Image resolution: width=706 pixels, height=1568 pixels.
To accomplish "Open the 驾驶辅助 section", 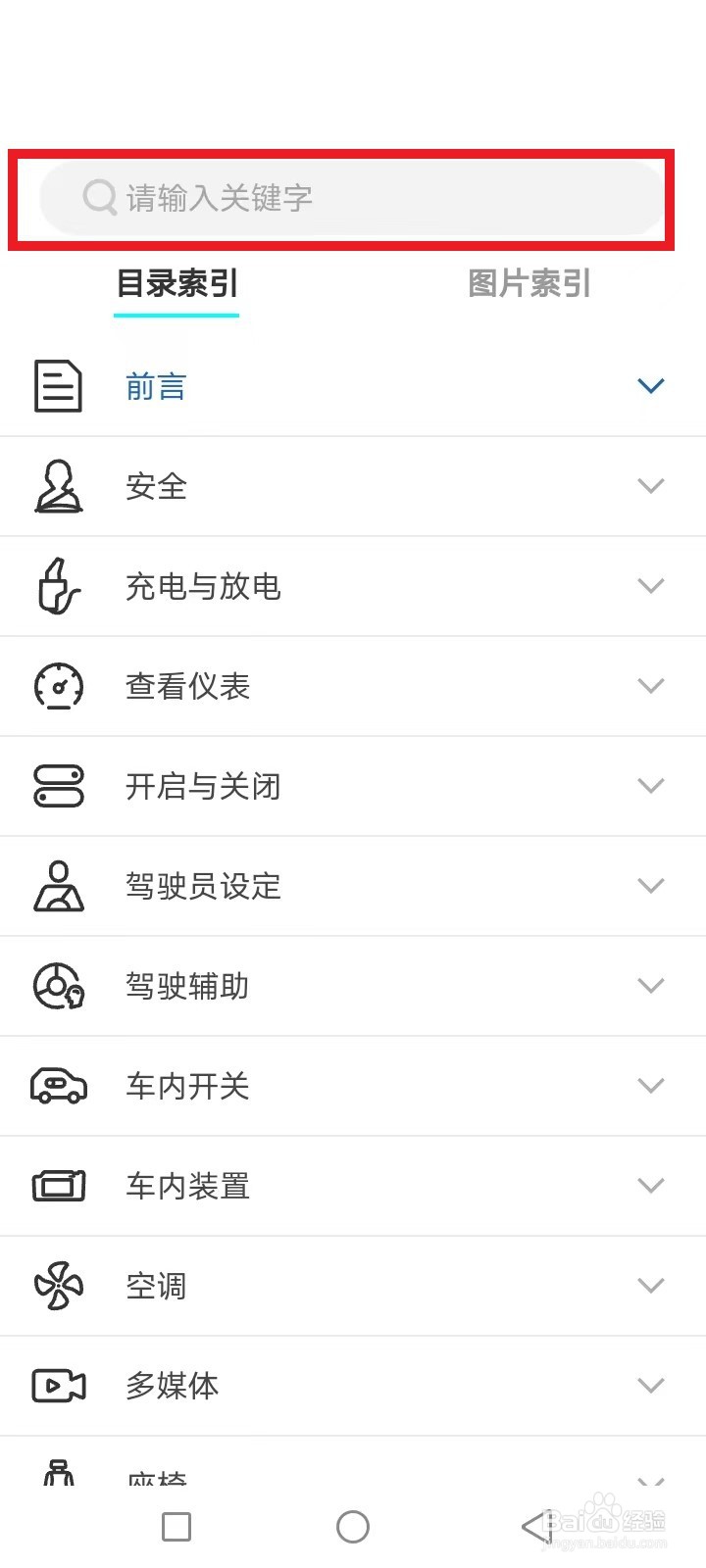I will coord(353,986).
